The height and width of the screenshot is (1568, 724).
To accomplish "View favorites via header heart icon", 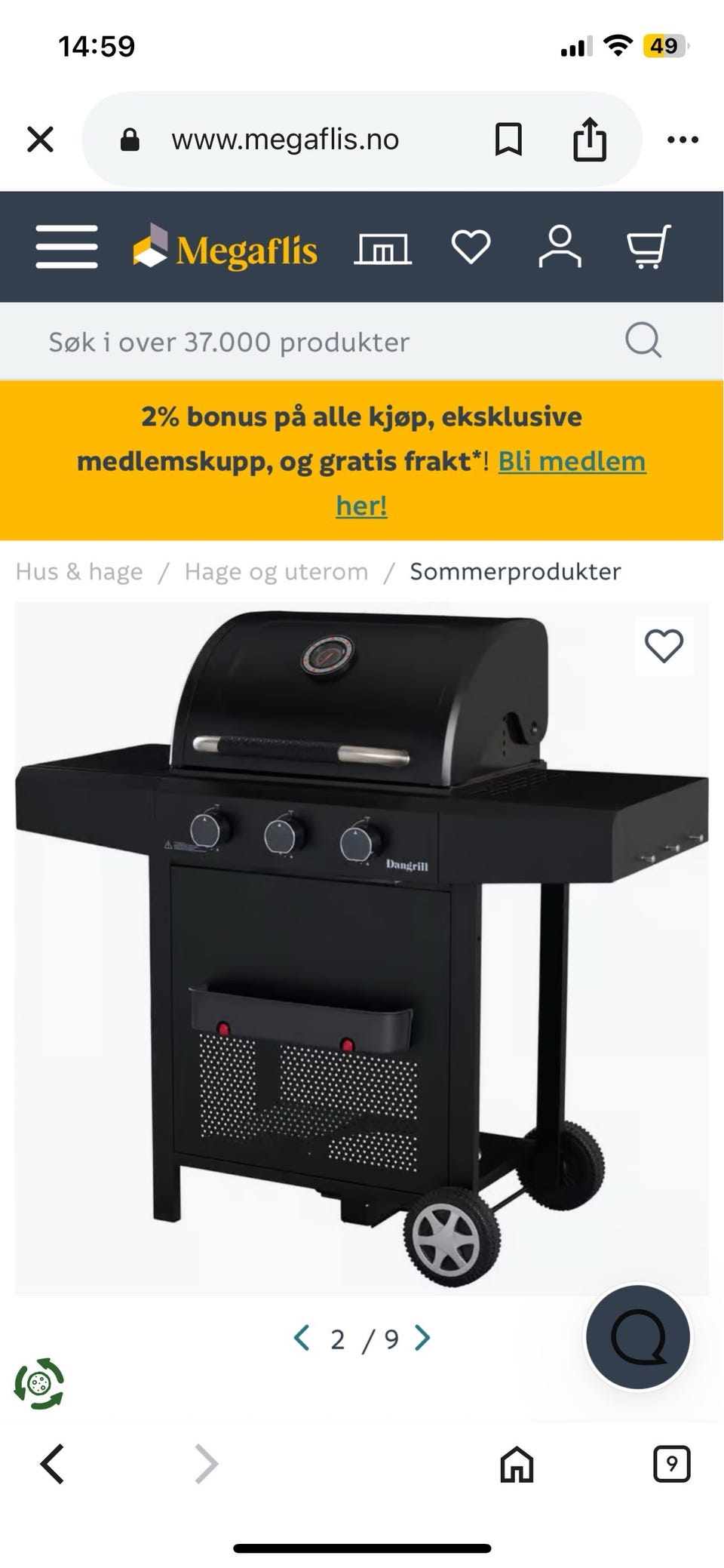I will (471, 247).
